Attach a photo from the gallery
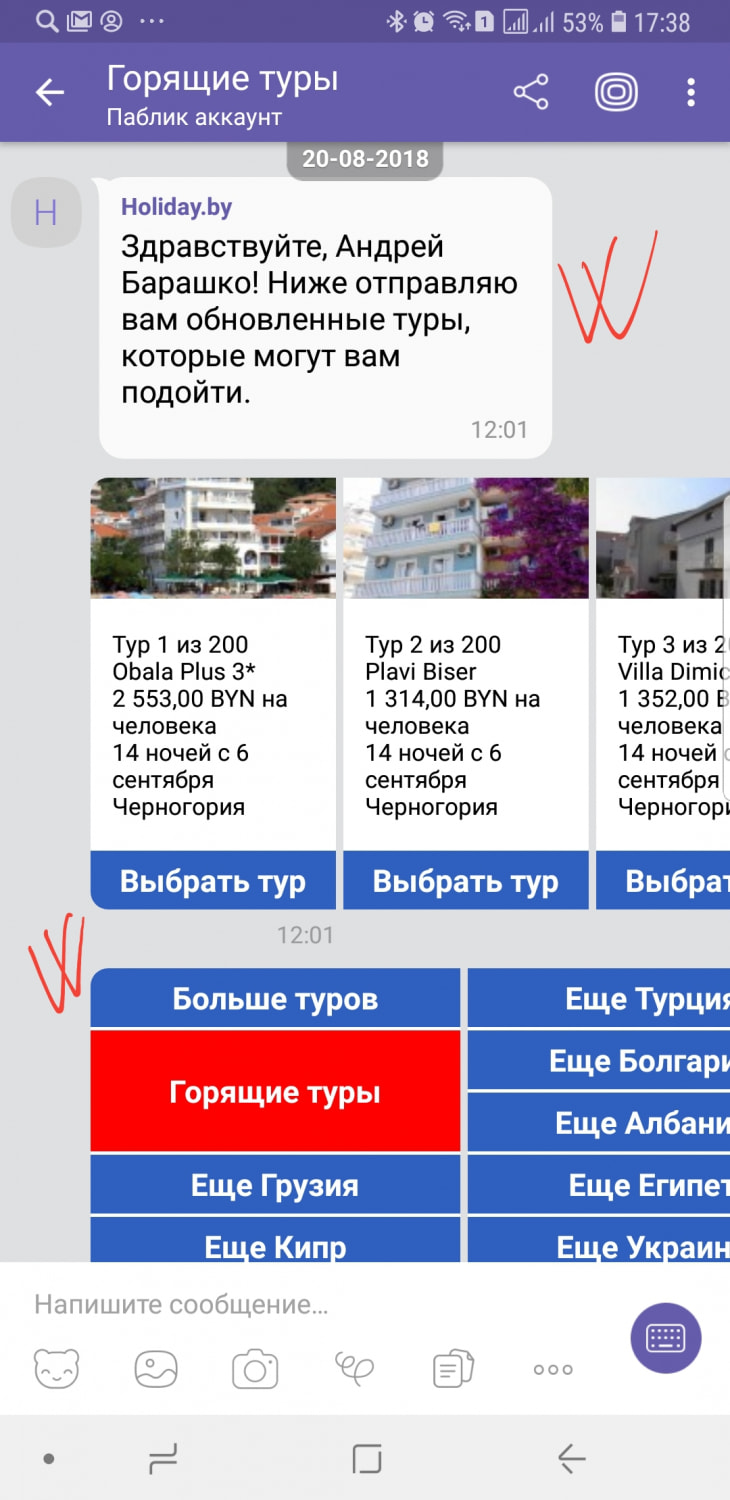The height and width of the screenshot is (1500, 730). [156, 1369]
